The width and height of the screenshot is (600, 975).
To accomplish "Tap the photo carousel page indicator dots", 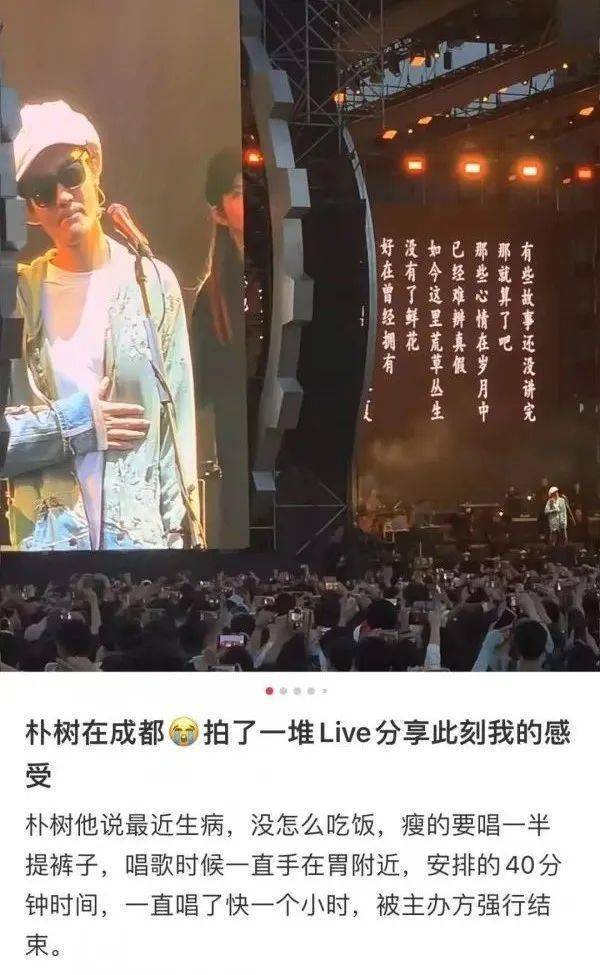I will [296, 691].
